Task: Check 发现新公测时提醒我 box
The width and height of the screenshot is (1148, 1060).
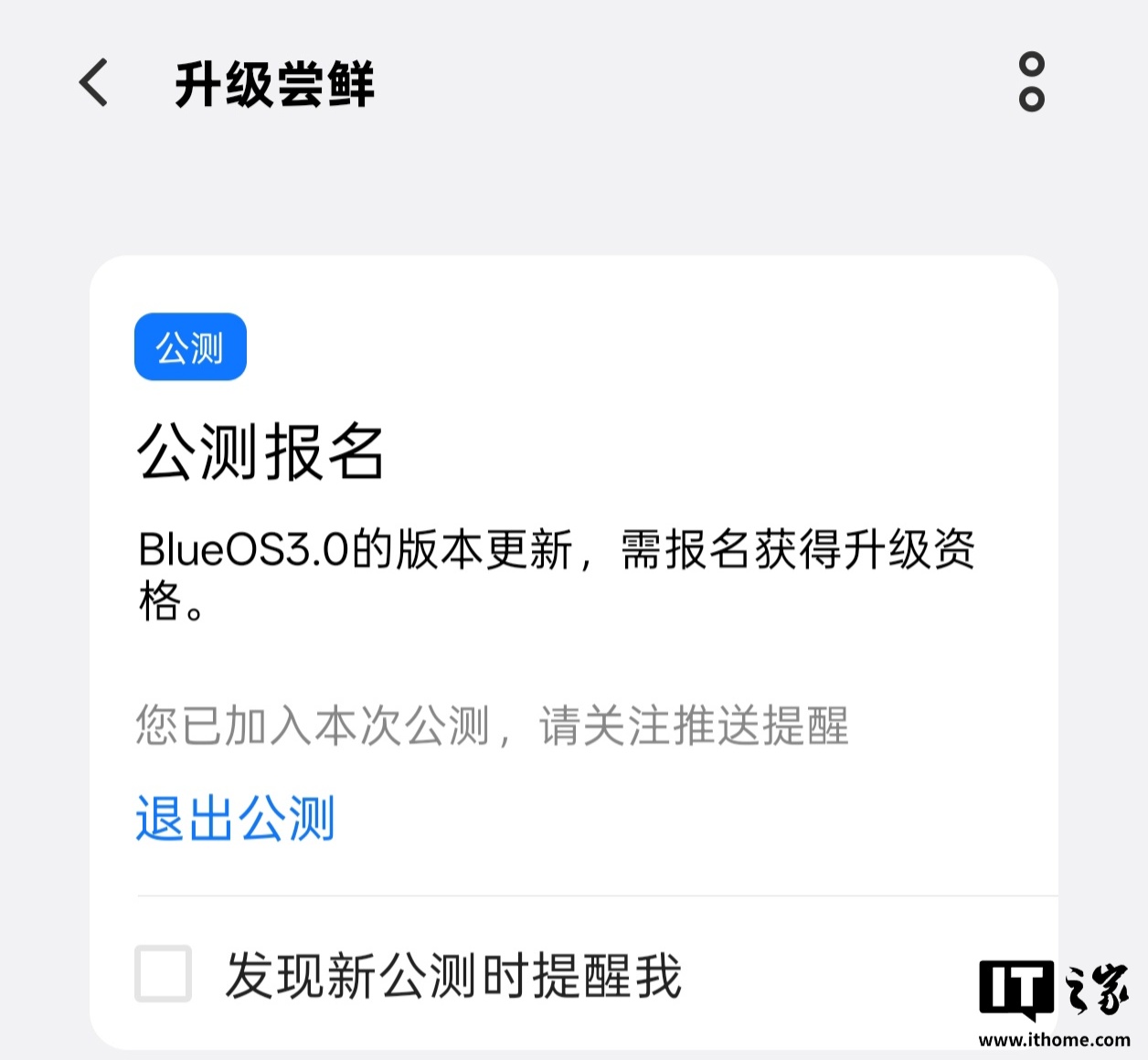Action: (x=164, y=974)
